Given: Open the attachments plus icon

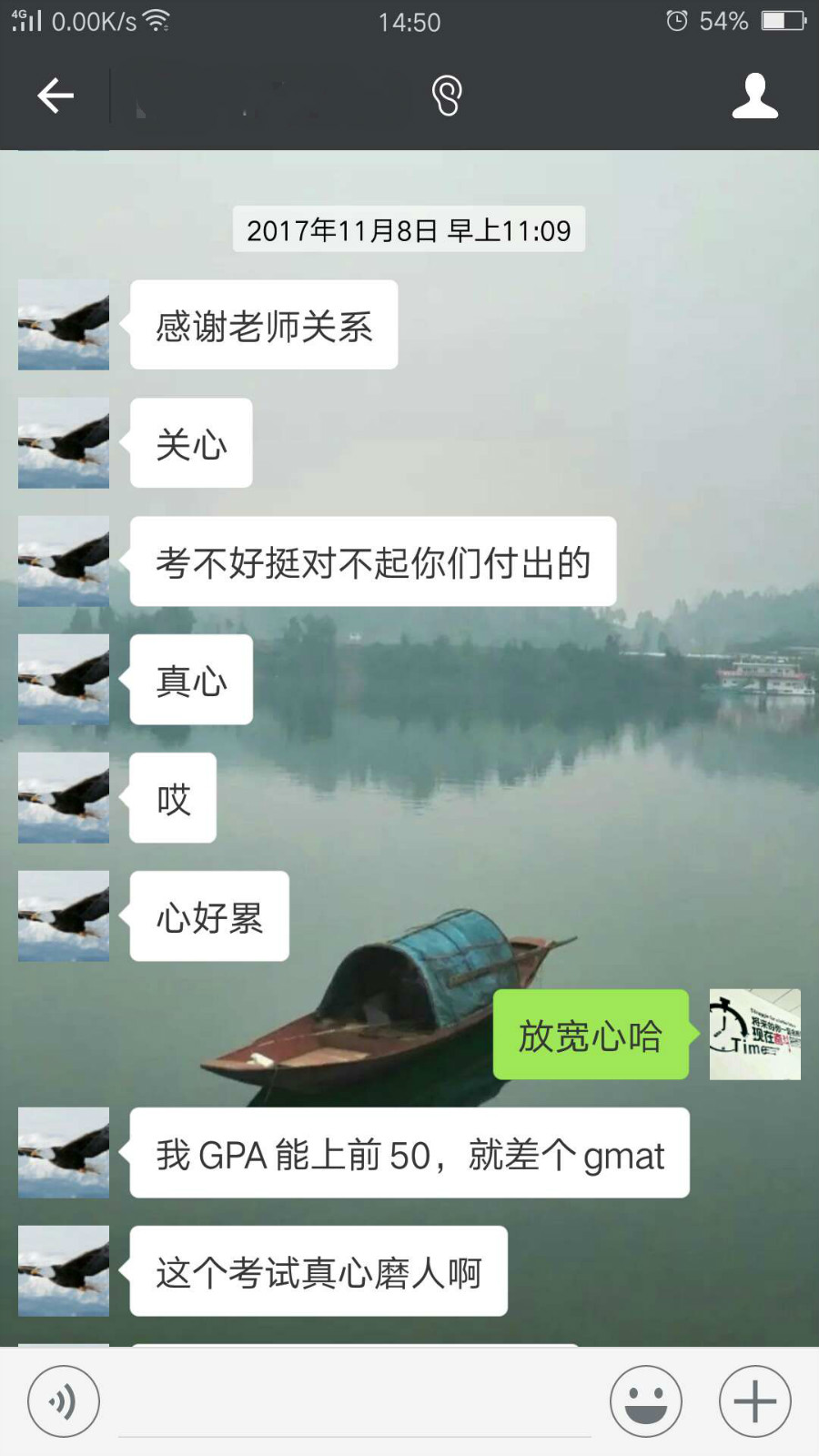Looking at the screenshot, I should [753, 1400].
